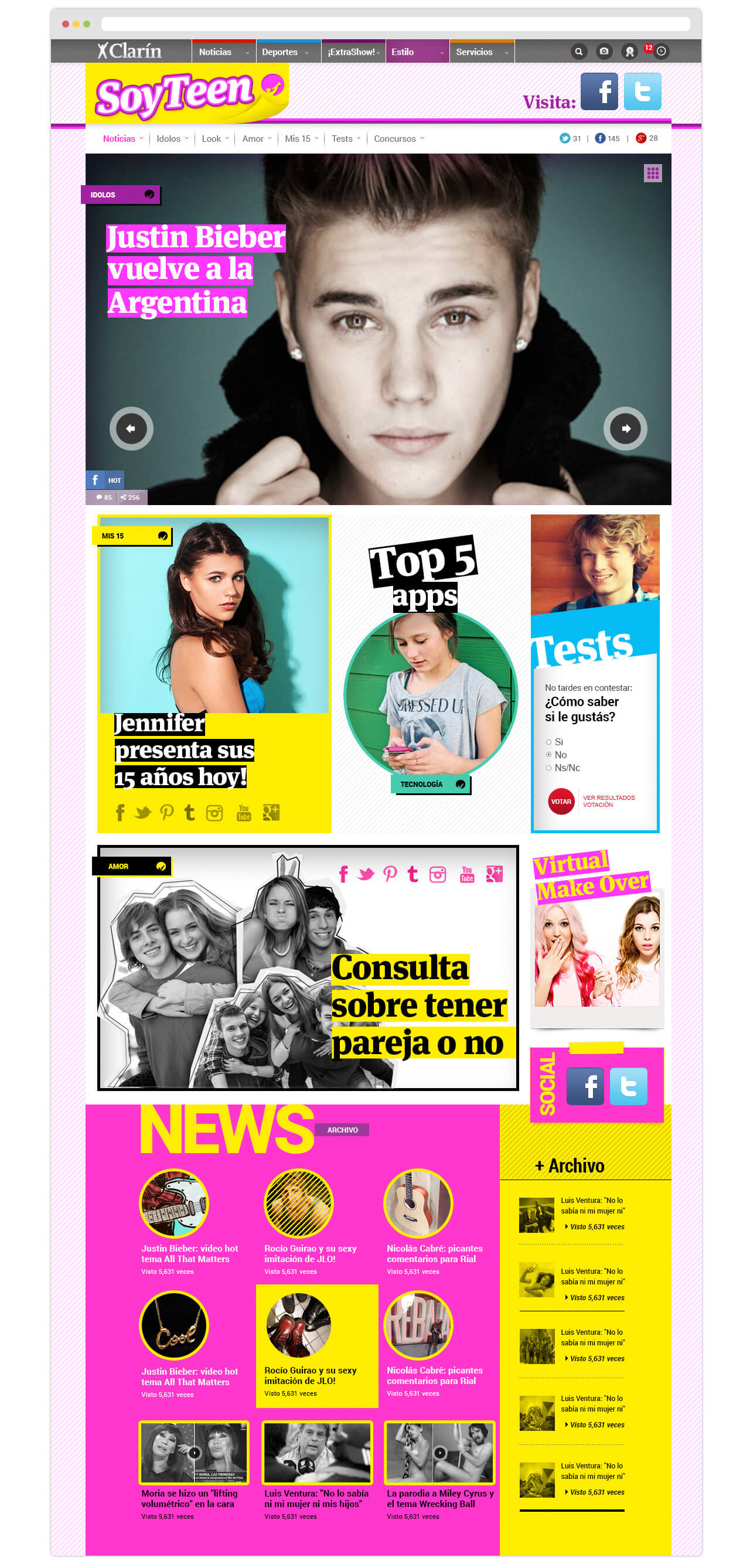Select the Si answer in the test
This screenshot has height=1568, width=750.
554,742
